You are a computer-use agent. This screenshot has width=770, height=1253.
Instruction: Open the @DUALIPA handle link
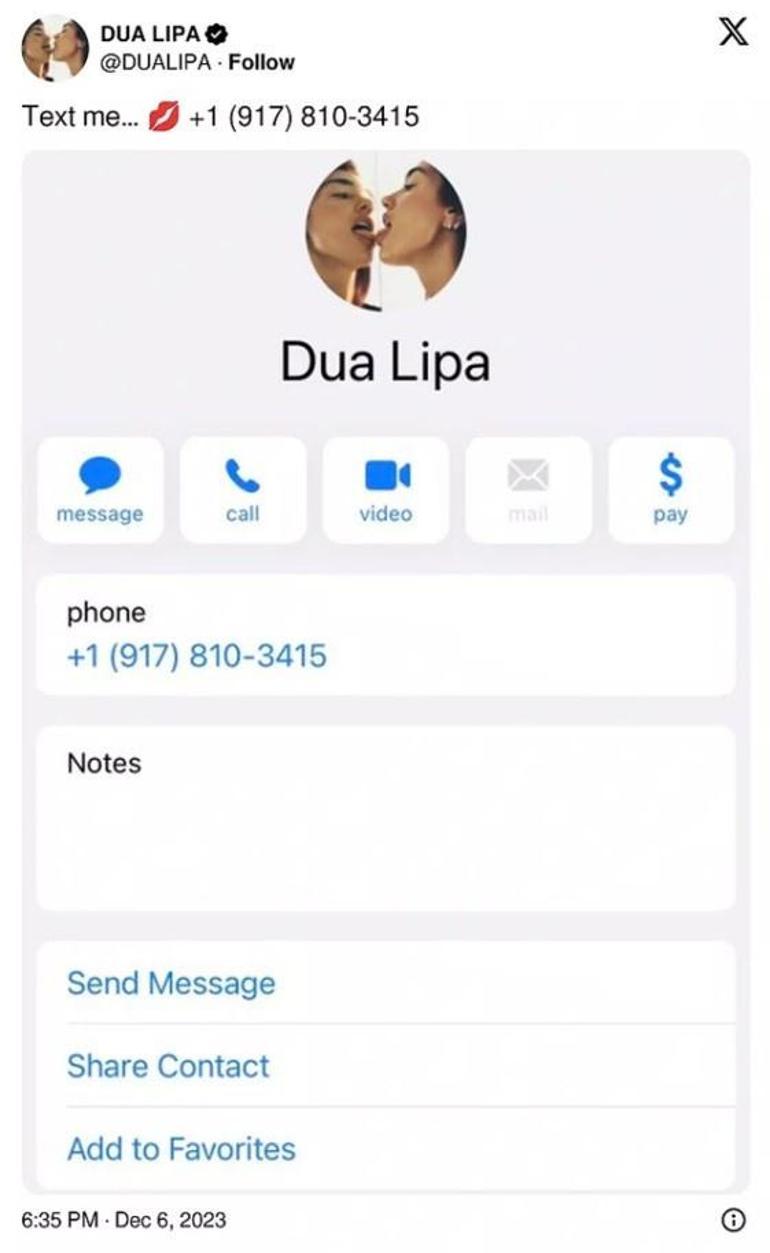(155, 62)
